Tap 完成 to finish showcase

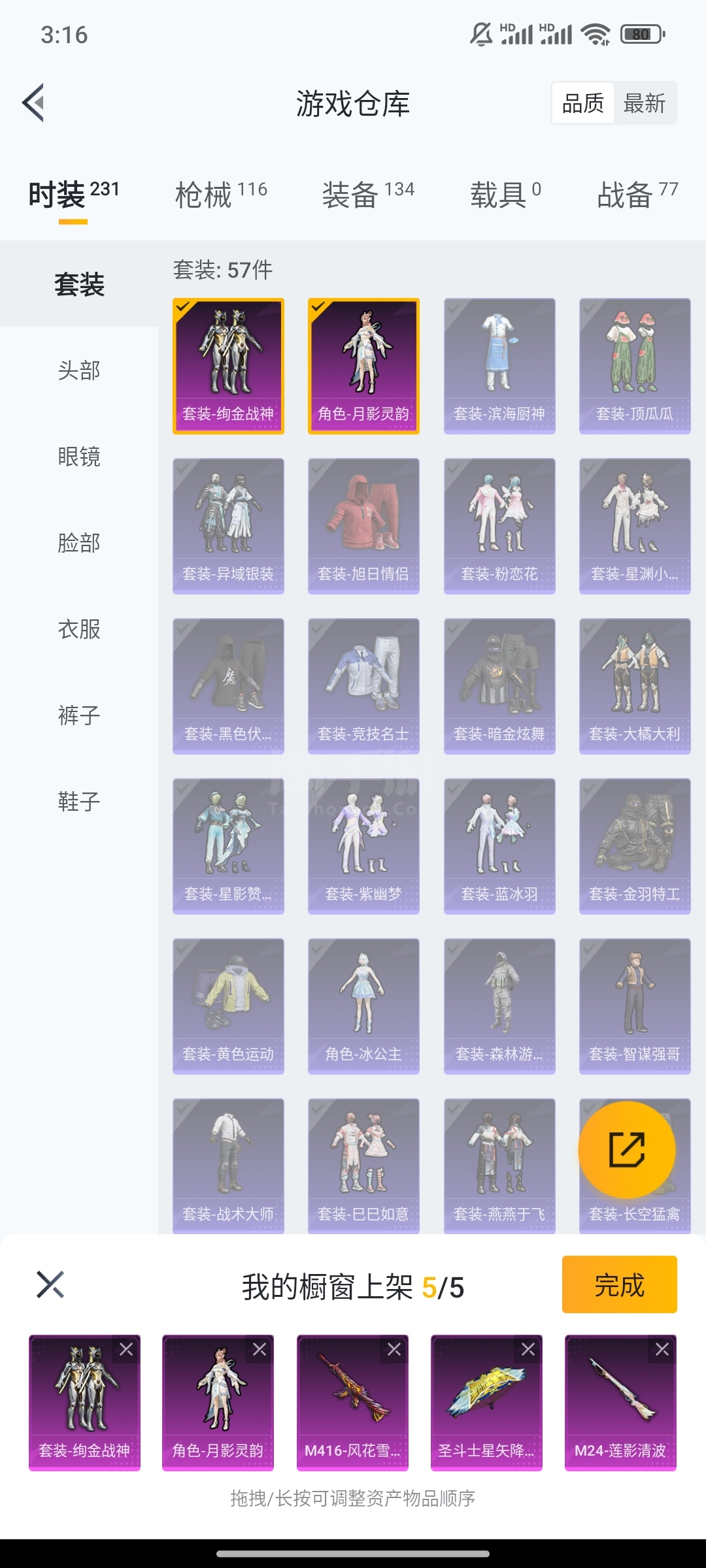tap(619, 1284)
